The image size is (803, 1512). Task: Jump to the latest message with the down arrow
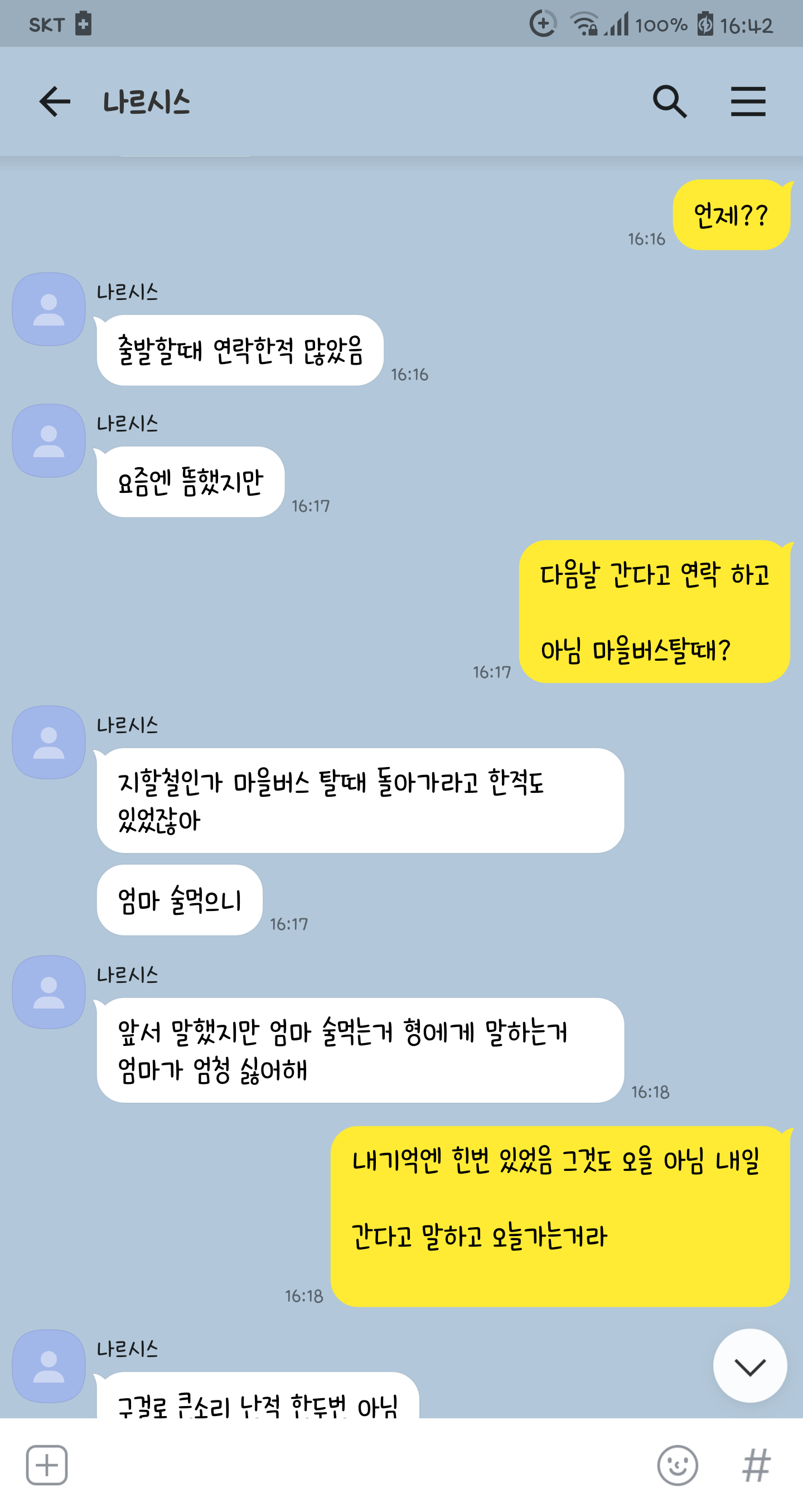(x=749, y=1366)
